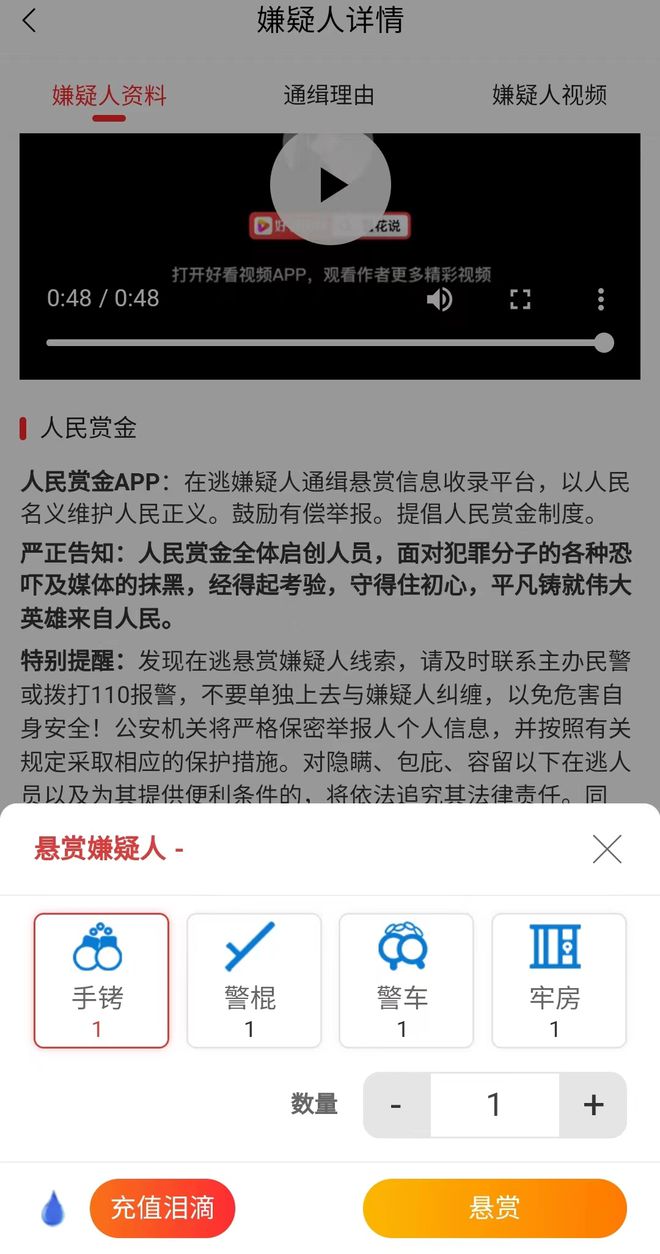Play the suspect video

pyautogui.click(x=330, y=185)
